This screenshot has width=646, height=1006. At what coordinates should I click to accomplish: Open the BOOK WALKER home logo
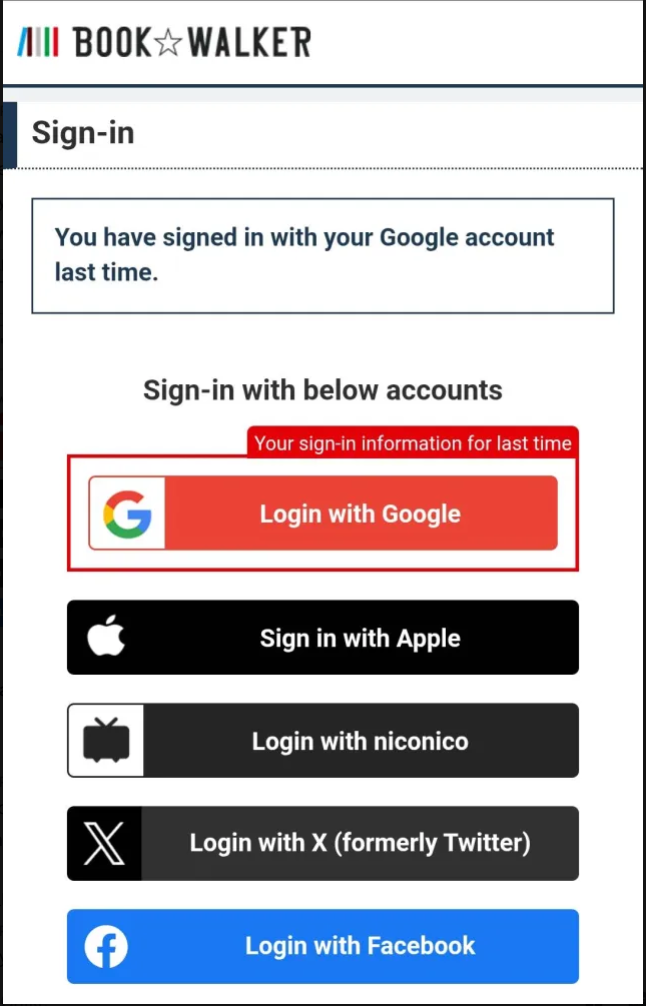coord(164,41)
